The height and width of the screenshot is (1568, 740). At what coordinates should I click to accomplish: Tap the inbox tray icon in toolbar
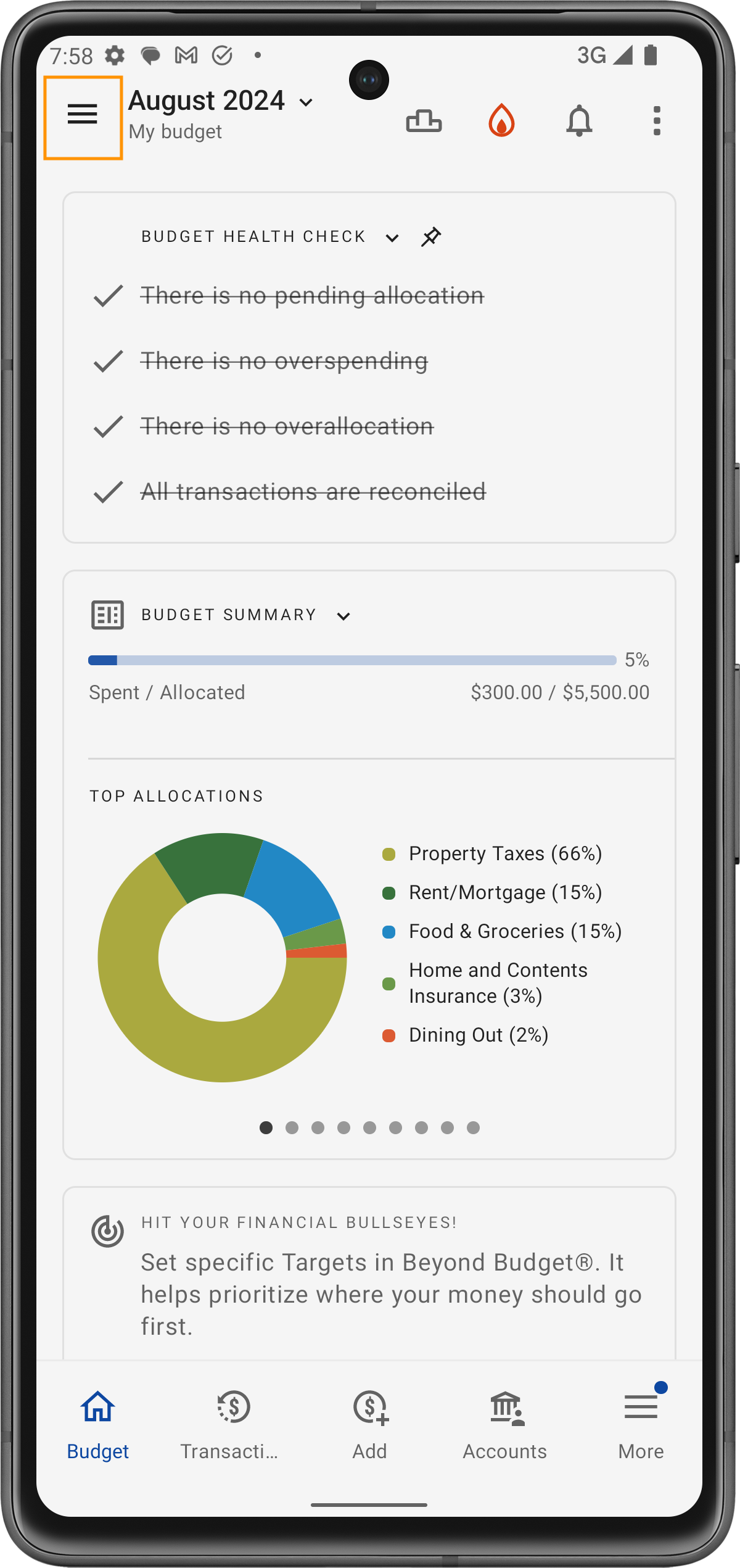click(424, 120)
